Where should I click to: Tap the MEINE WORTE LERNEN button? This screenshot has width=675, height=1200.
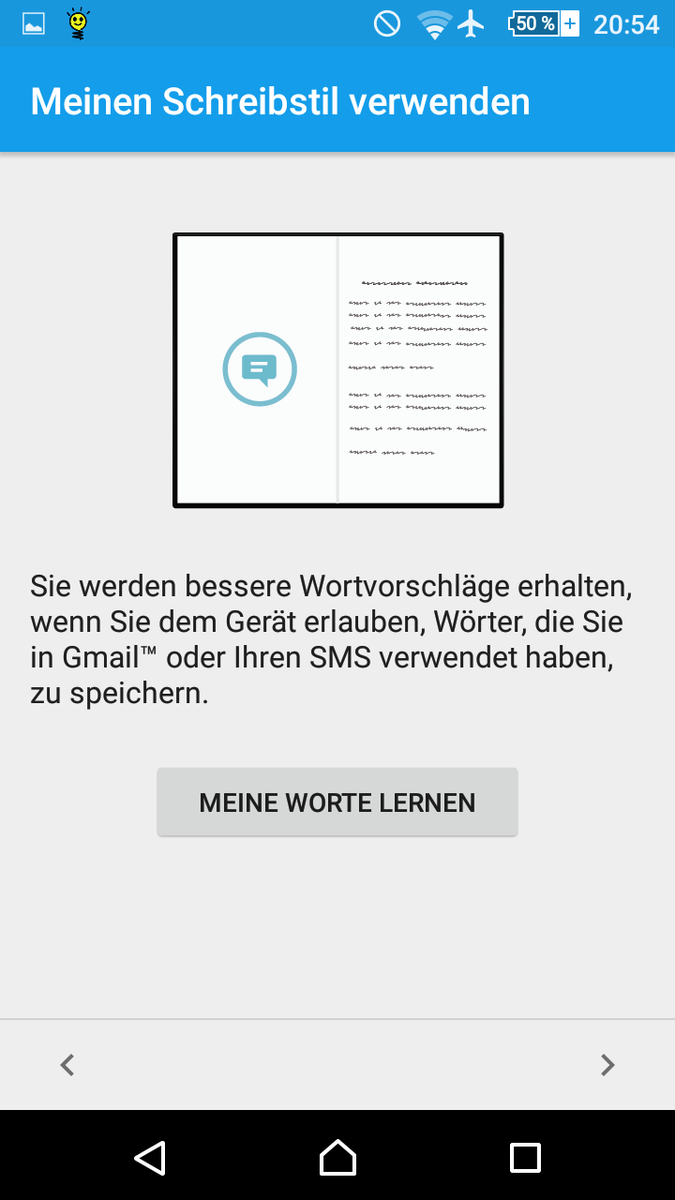tap(337, 802)
